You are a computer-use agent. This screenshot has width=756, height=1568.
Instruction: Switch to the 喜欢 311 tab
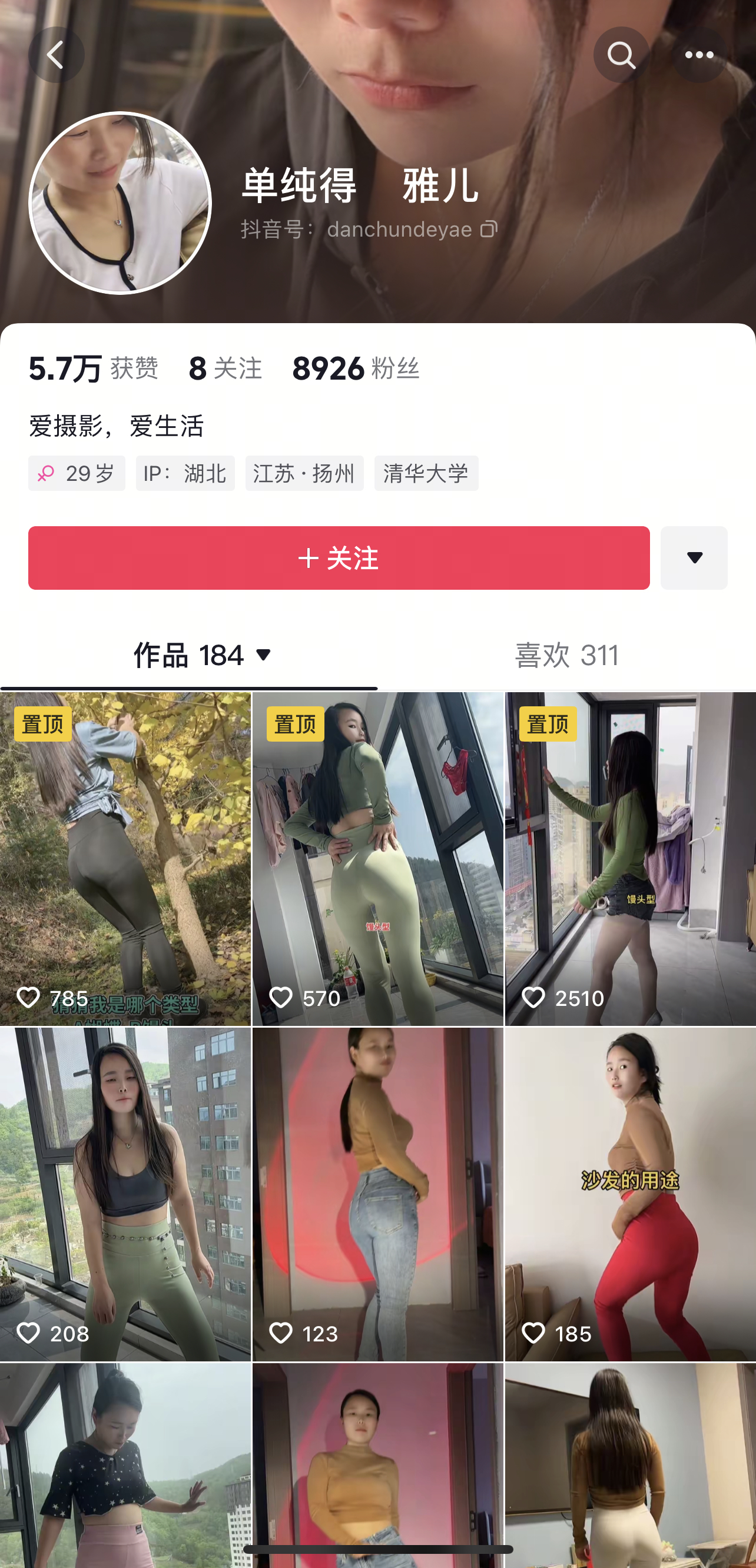[566, 656]
